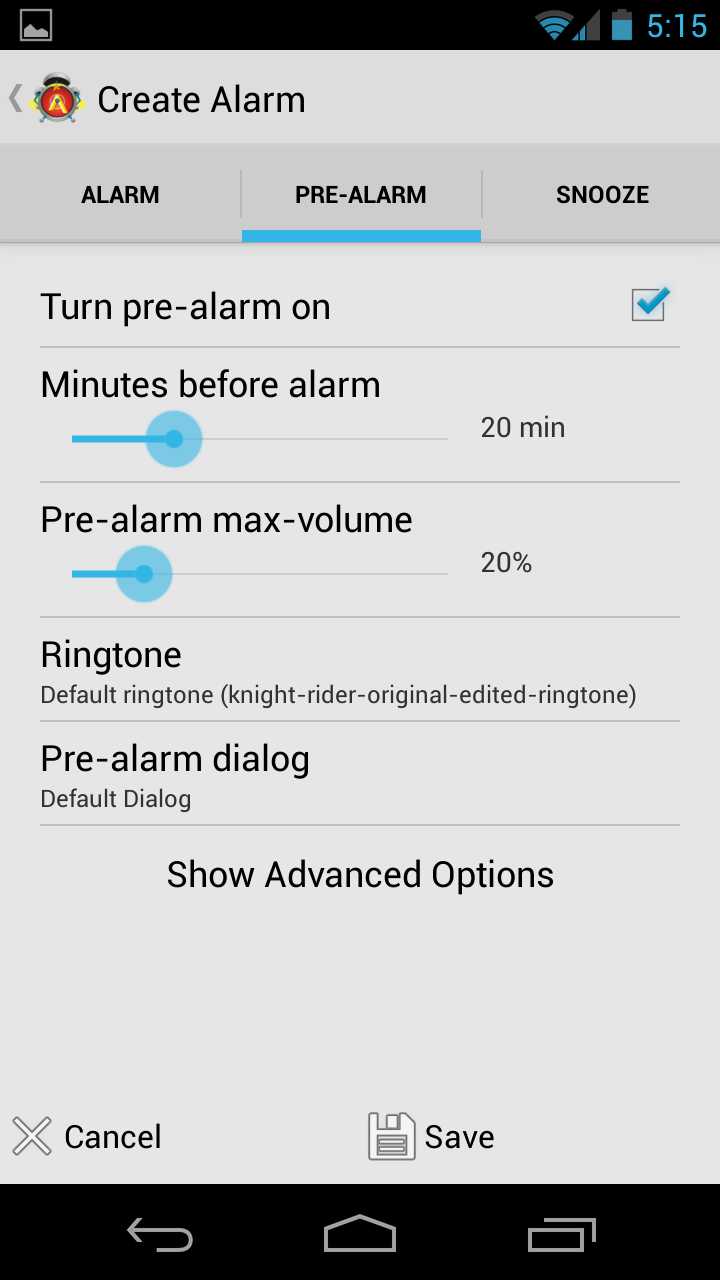The height and width of the screenshot is (1280, 720).
Task: Save the new alarm
Action: coord(458,1136)
